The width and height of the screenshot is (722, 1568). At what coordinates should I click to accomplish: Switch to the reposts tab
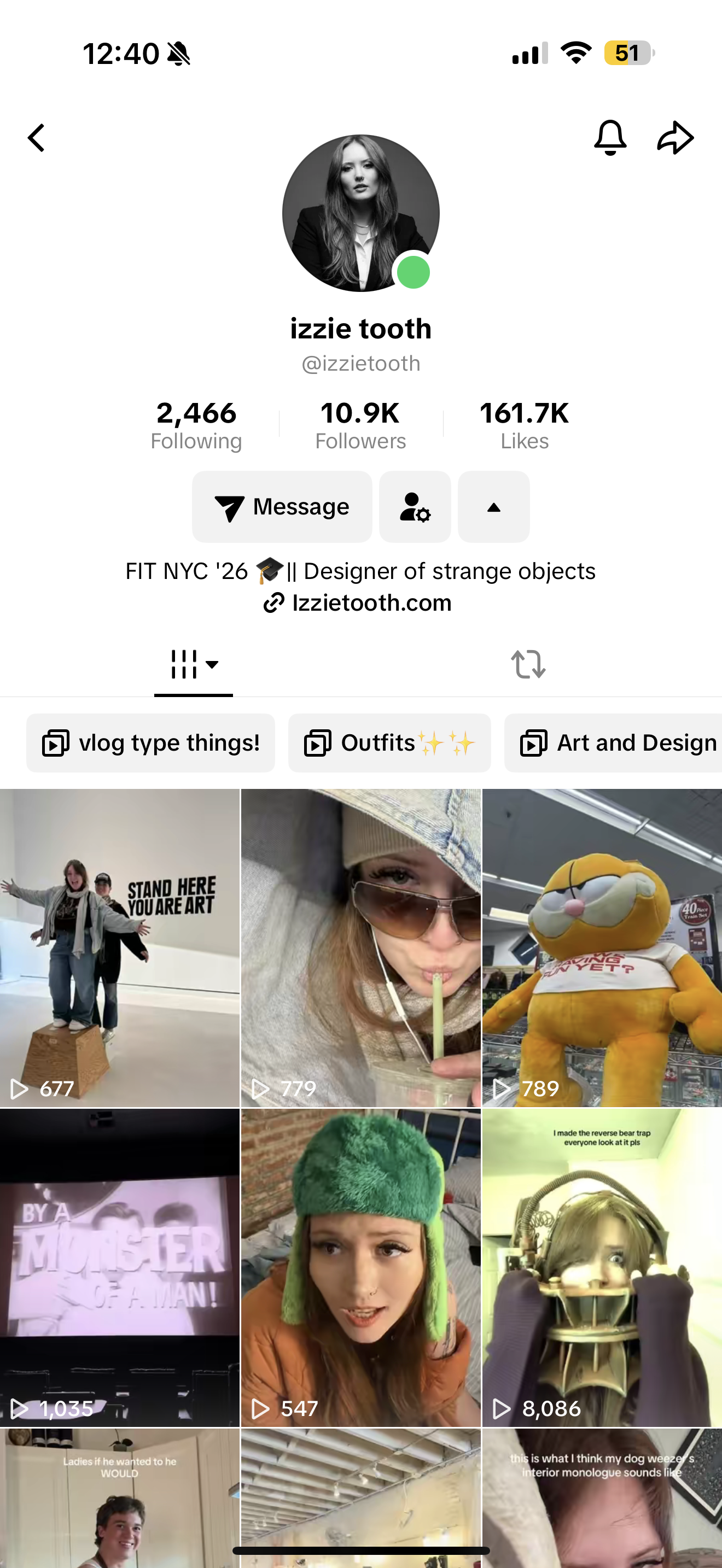point(528,664)
